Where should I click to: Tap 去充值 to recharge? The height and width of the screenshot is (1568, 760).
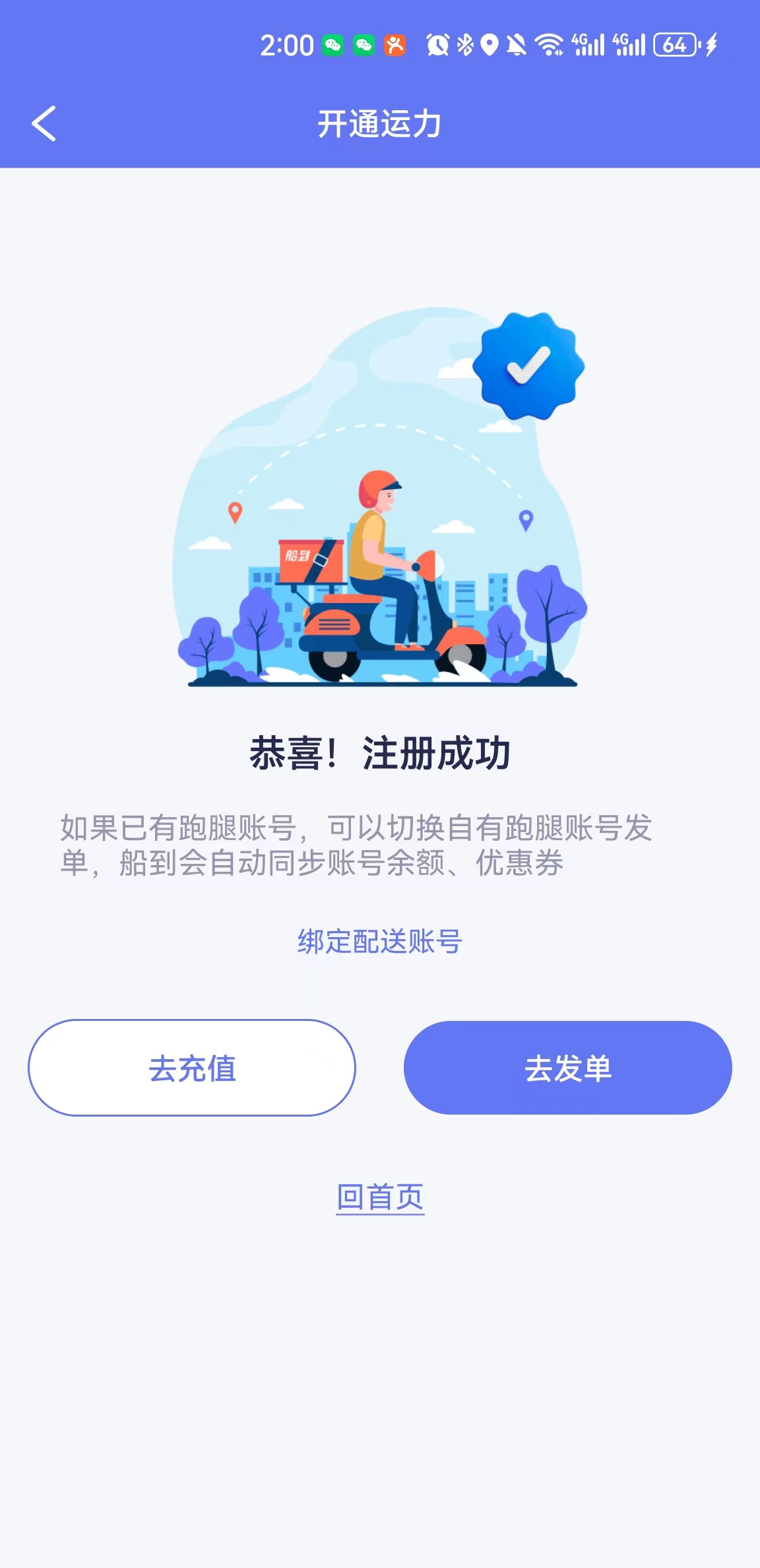(191, 1067)
